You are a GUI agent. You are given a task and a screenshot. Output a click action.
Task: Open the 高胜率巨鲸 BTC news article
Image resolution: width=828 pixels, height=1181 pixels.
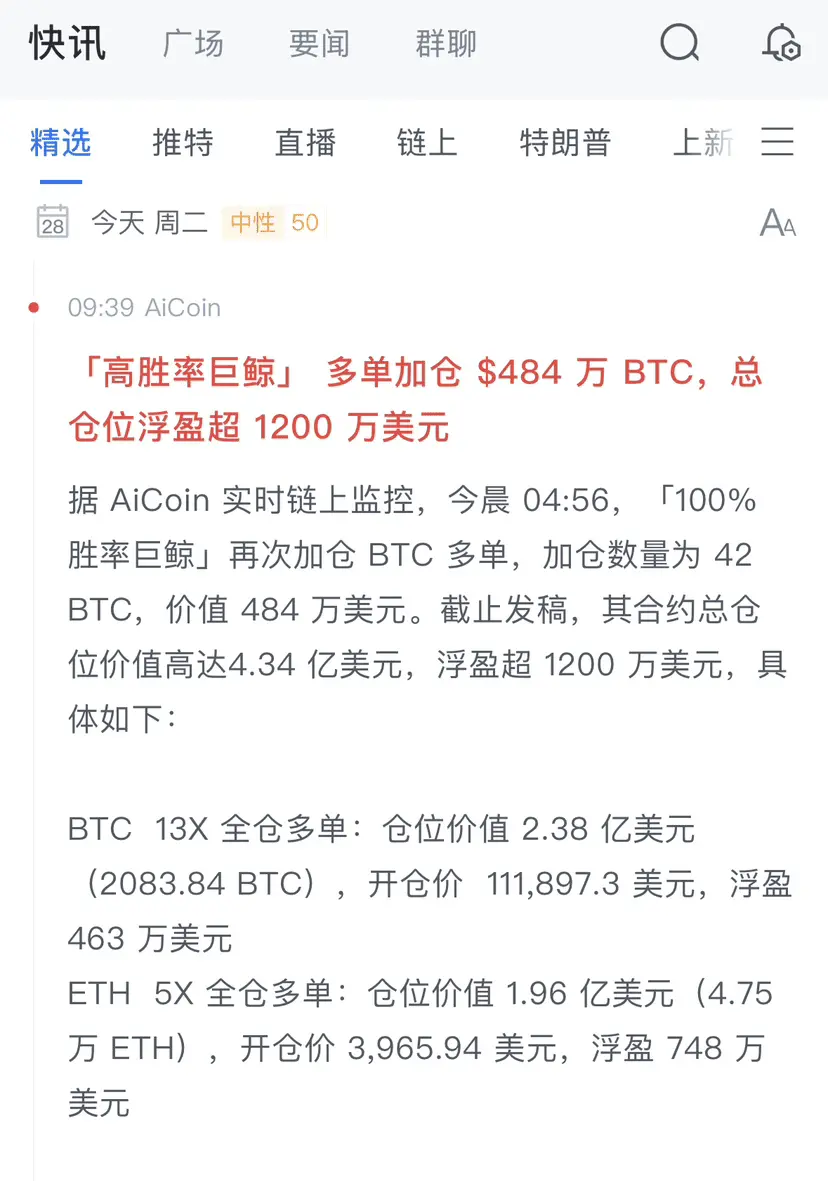tap(416, 399)
